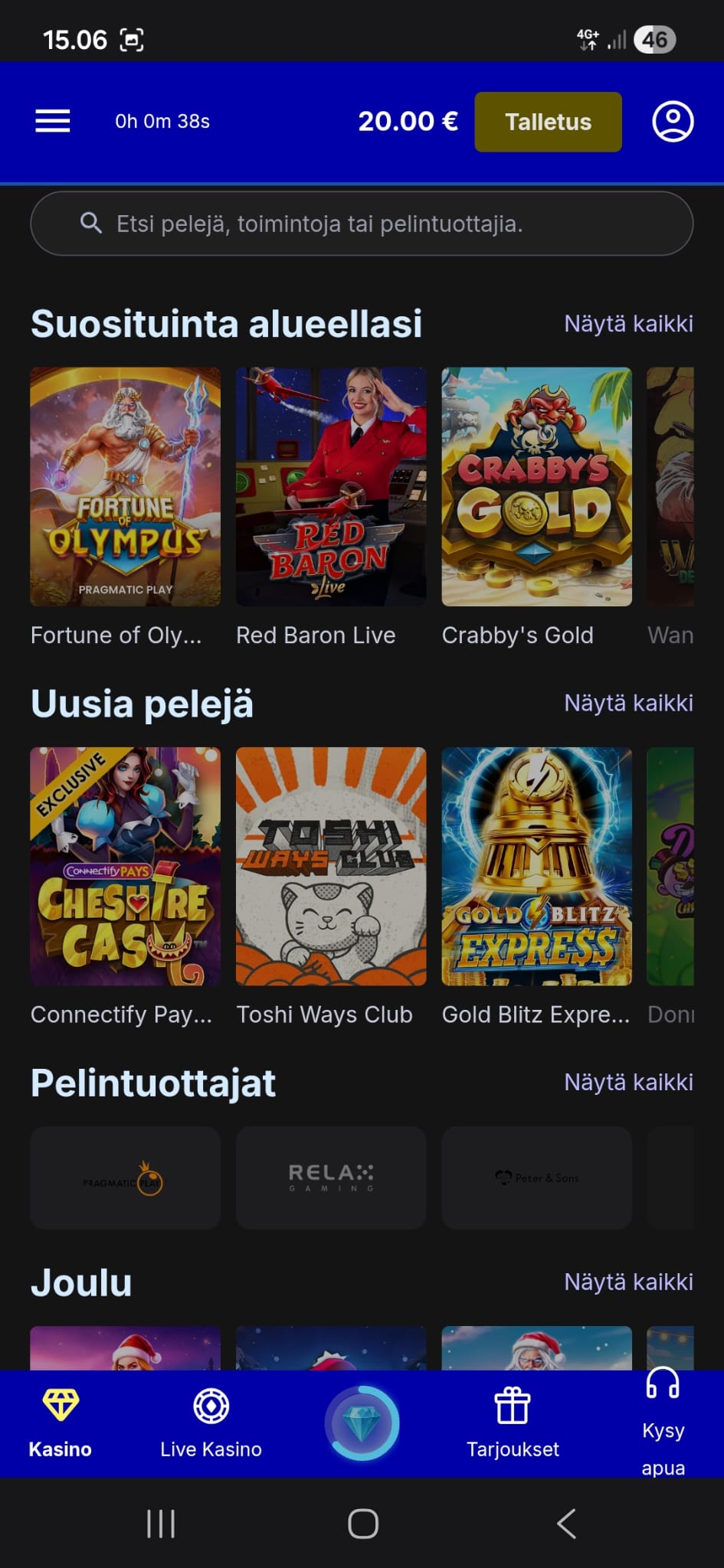
Task: Select the Peter & Sons provider
Action: coord(536,1178)
